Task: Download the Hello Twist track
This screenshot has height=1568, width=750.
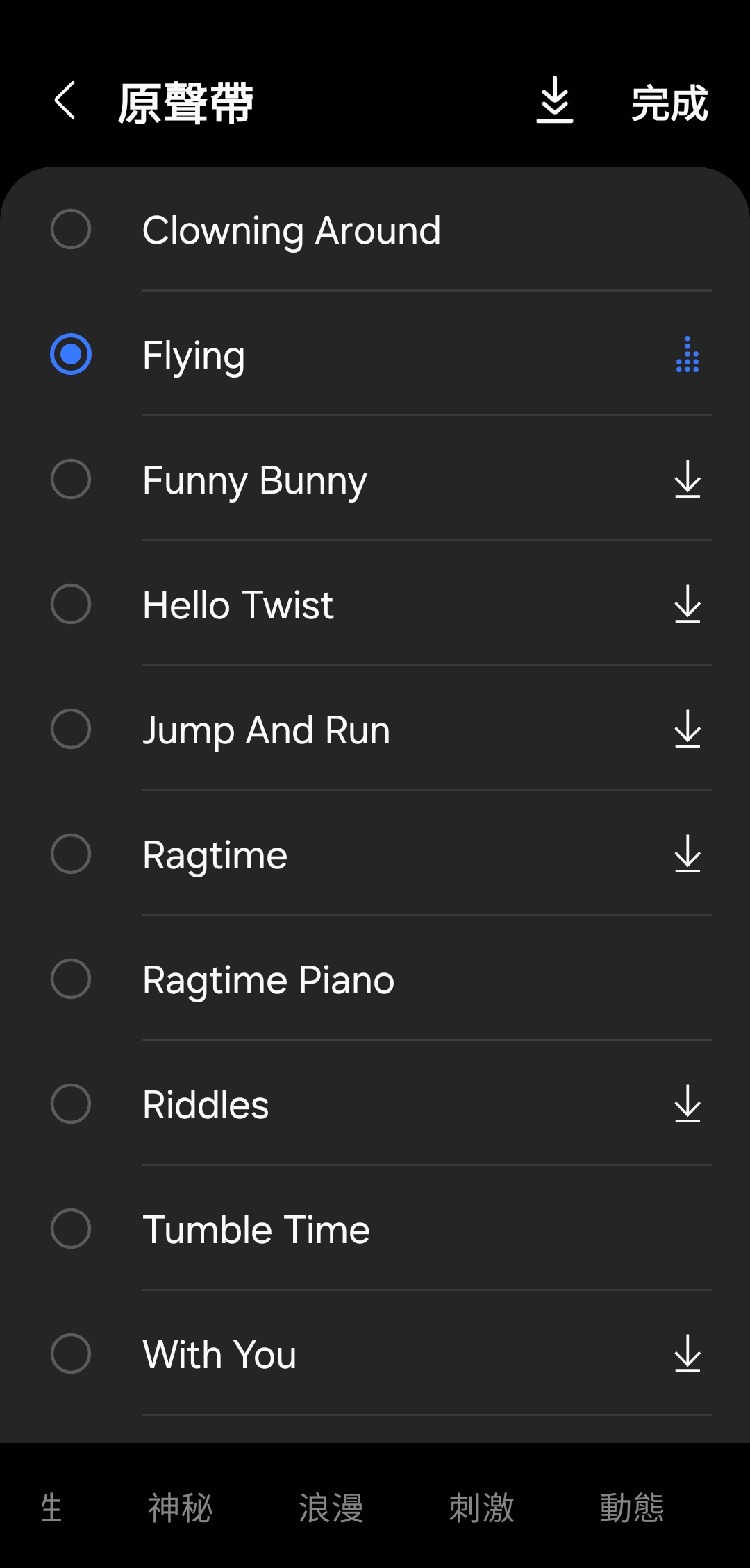Action: (687, 605)
